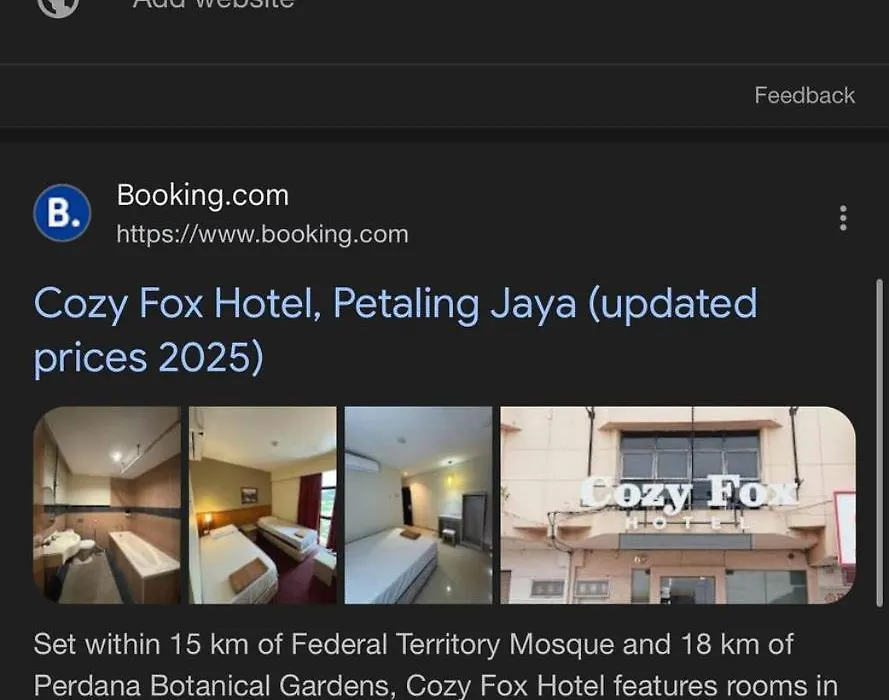The height and width of the screenshot is (700, 889).
Task: View the Cozy Fox Hotel exterior photo
Action: point(677,505)
